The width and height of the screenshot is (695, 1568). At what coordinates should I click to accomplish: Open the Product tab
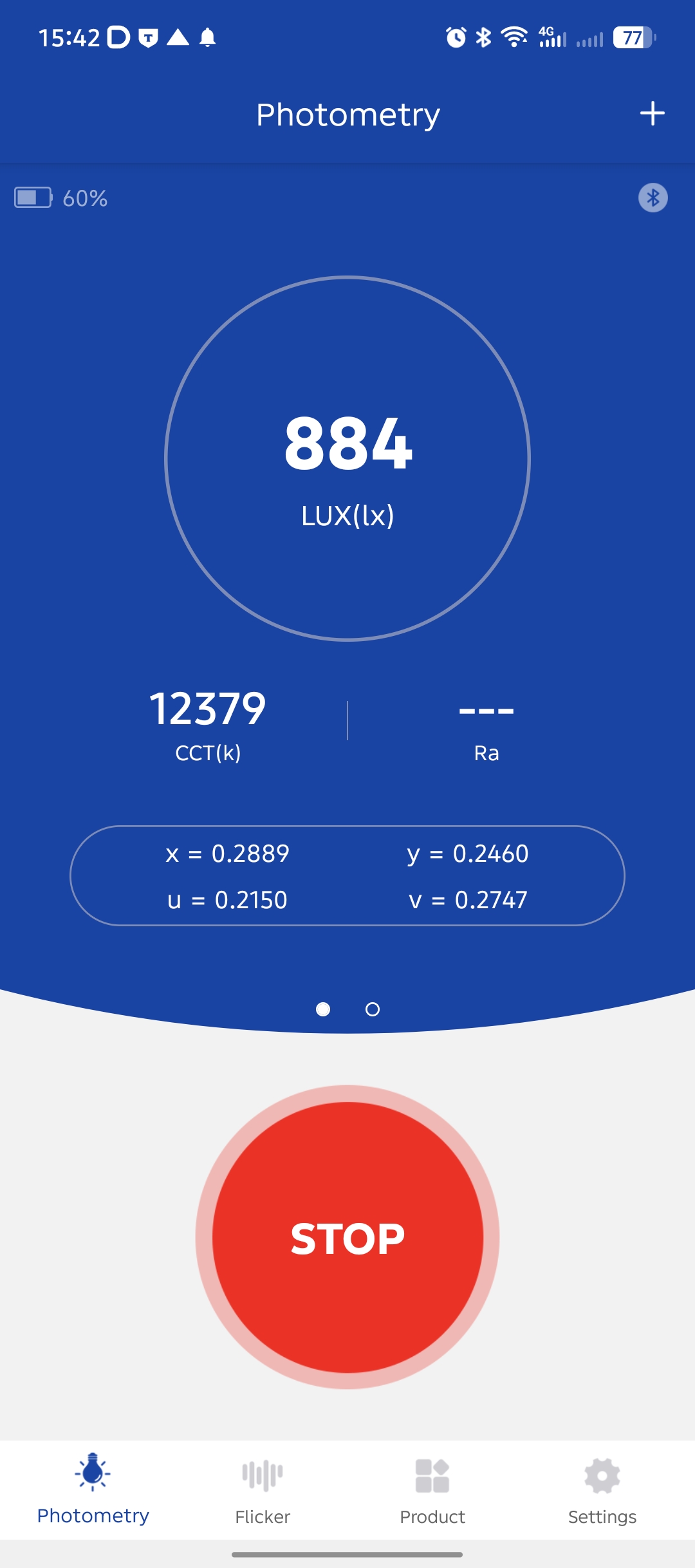point(432,1489)
